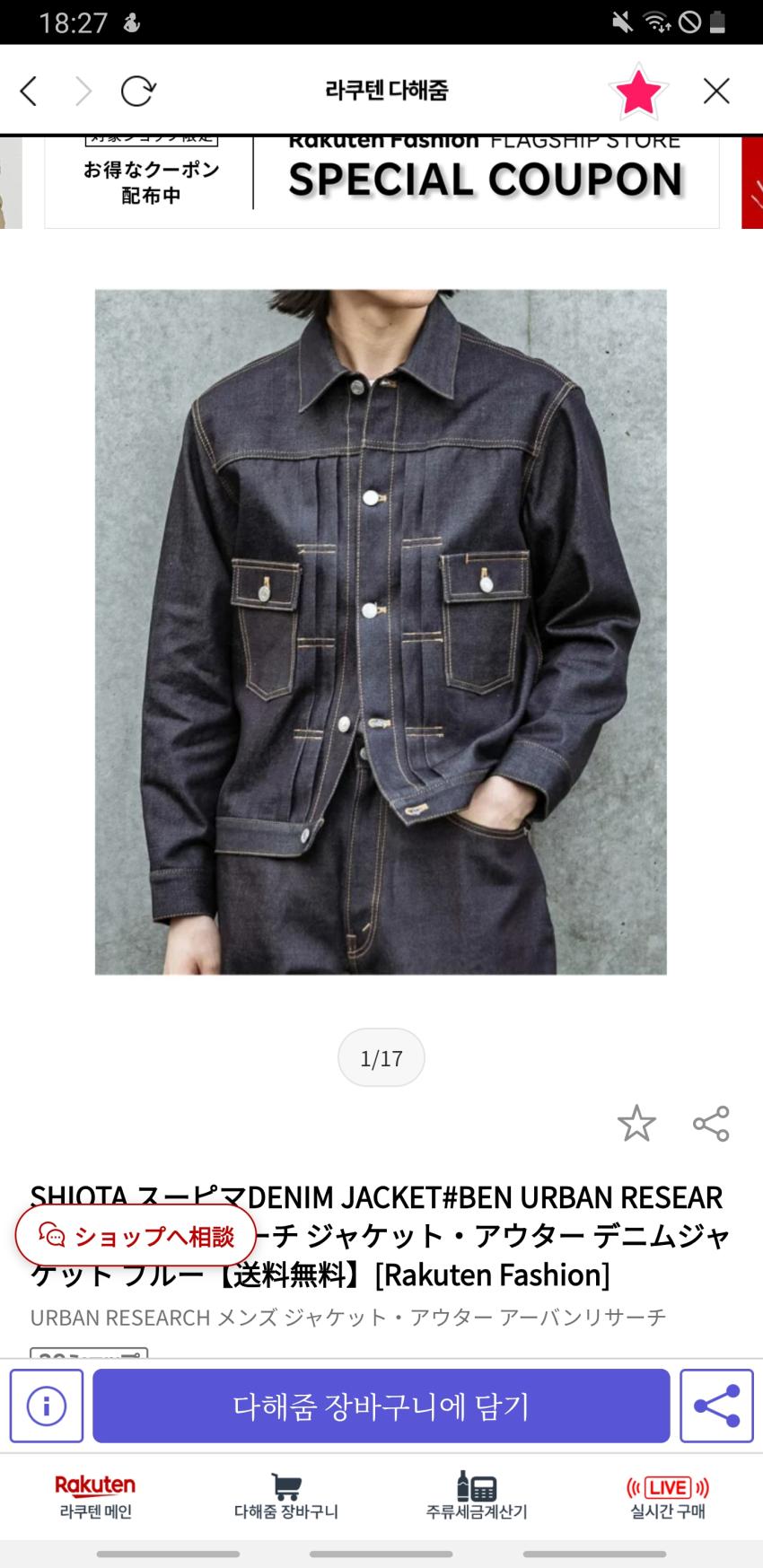Tap the pink star in the top bar
The width and height of the screenshot is (763, 1568).
coord(637,92)
